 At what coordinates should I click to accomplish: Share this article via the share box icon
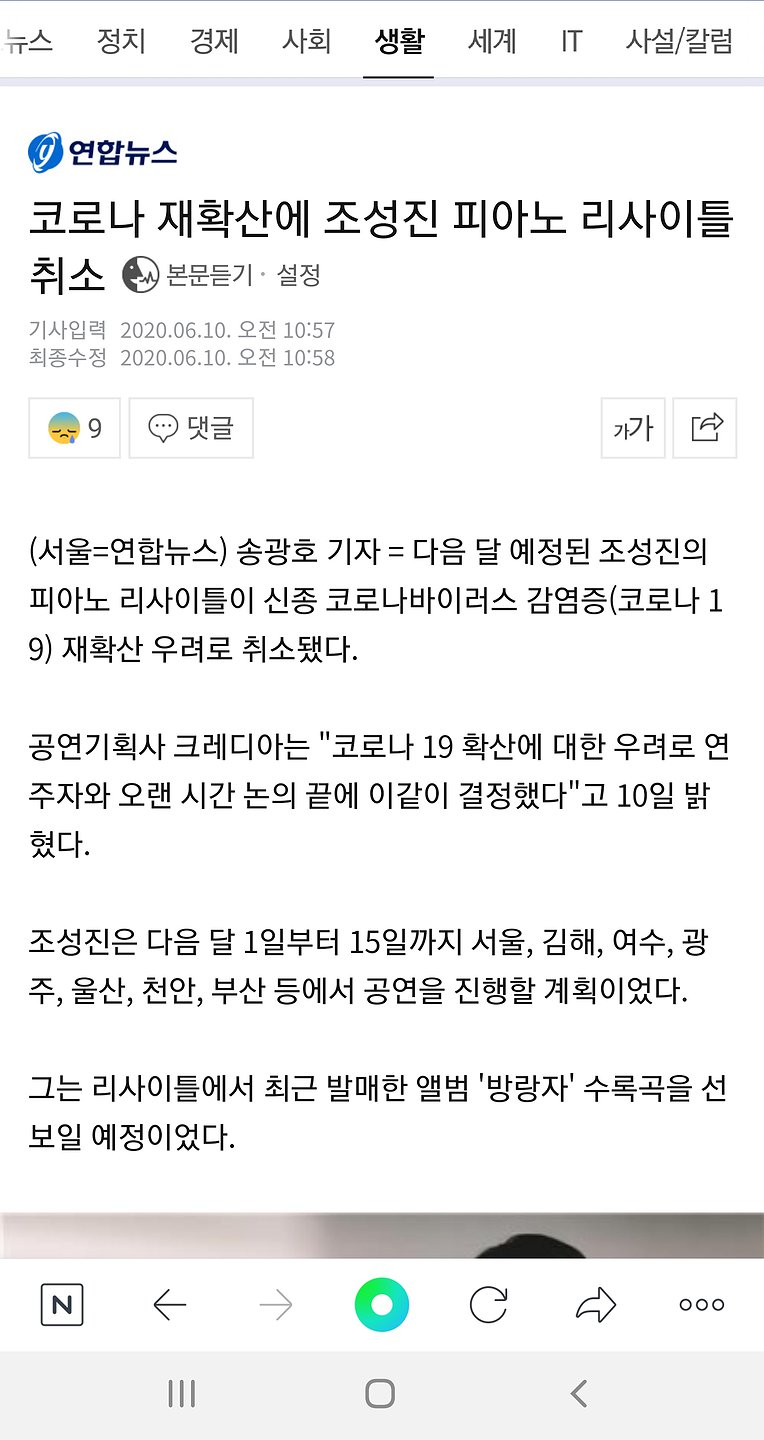tap(706, 428)
